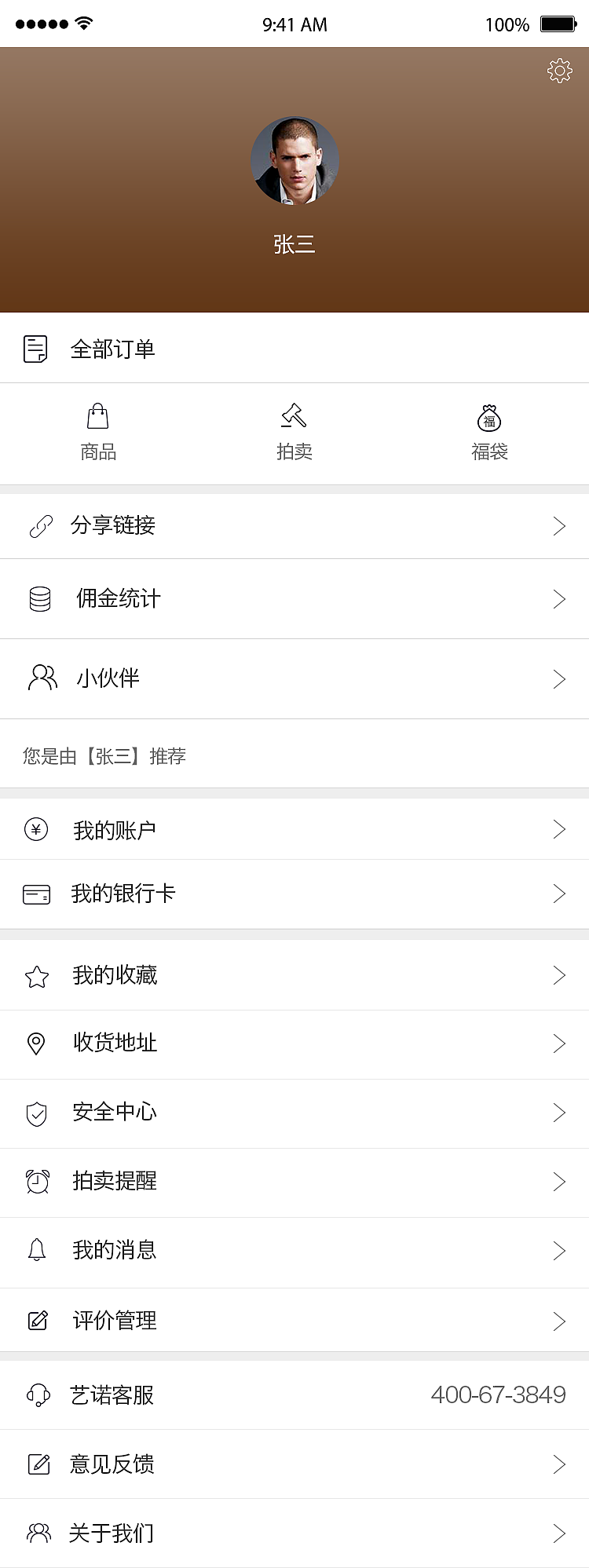Open 全部订单 to view all orders

[113, 349]
